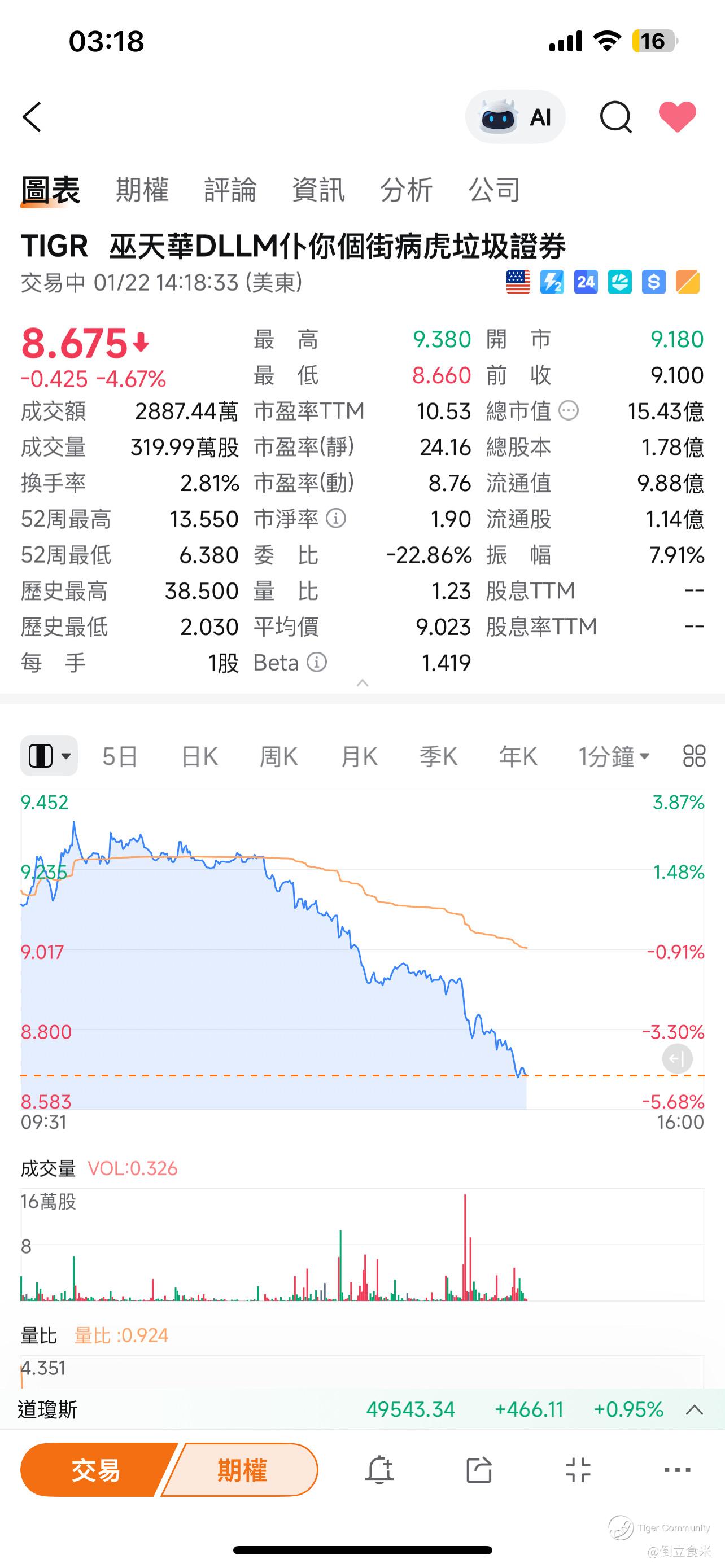Open the chart layout grid icon
Image resolution: width=725 pixels, height=1568 pixels.
pyautogui.click(x=694, y=756)
